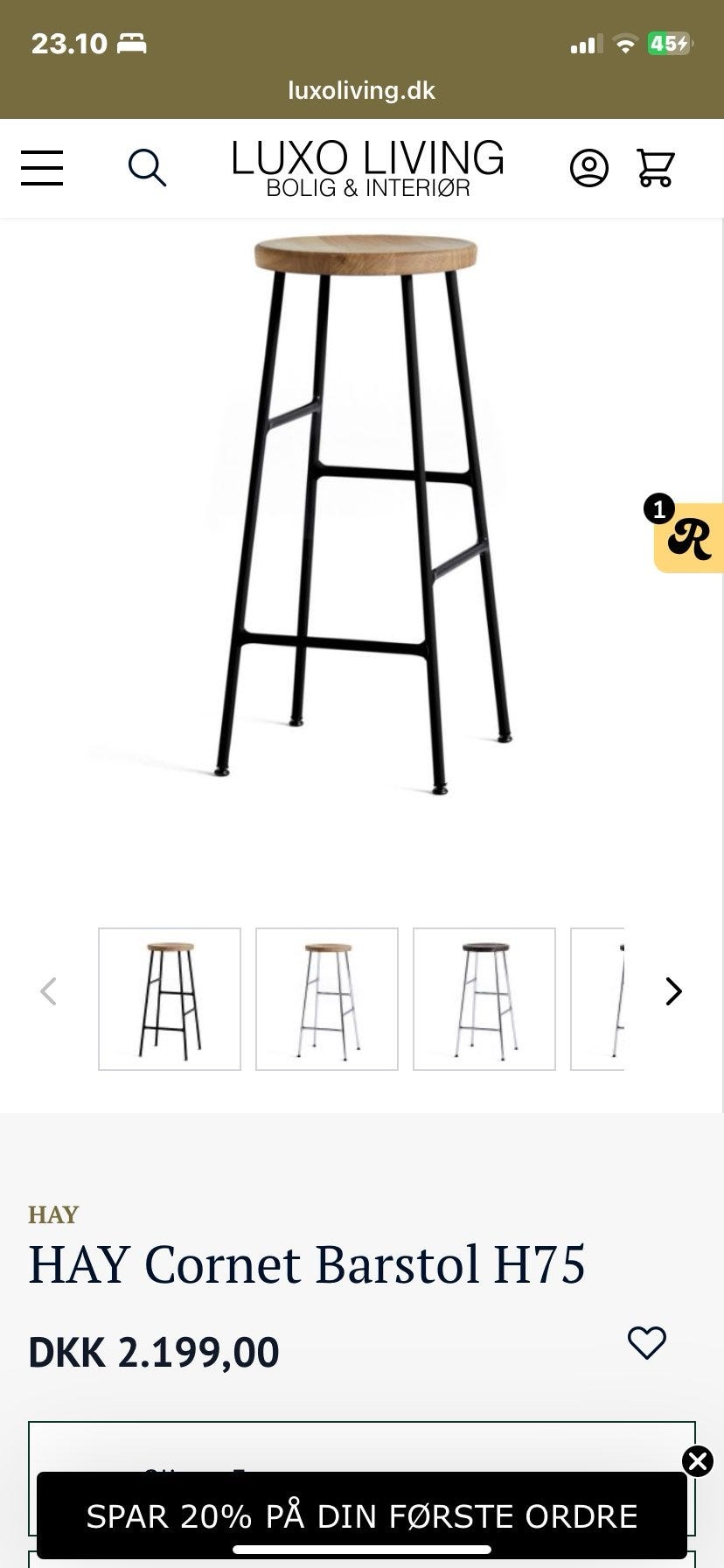This screenshot has width=724, height=1568.
Task: Open the site search
Action: click(x=147, y=167)
